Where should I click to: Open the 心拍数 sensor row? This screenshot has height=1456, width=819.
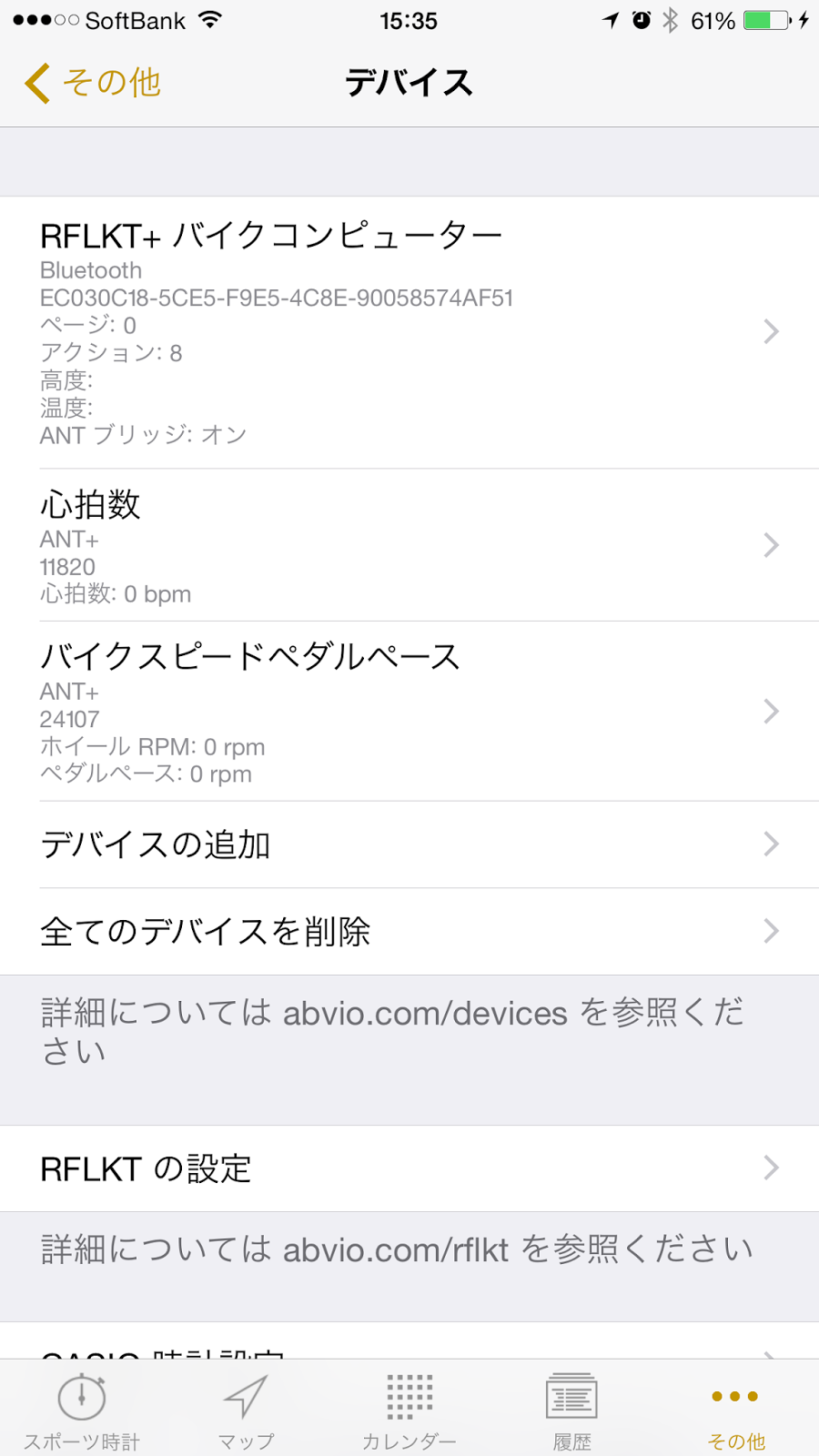[409, 545]
